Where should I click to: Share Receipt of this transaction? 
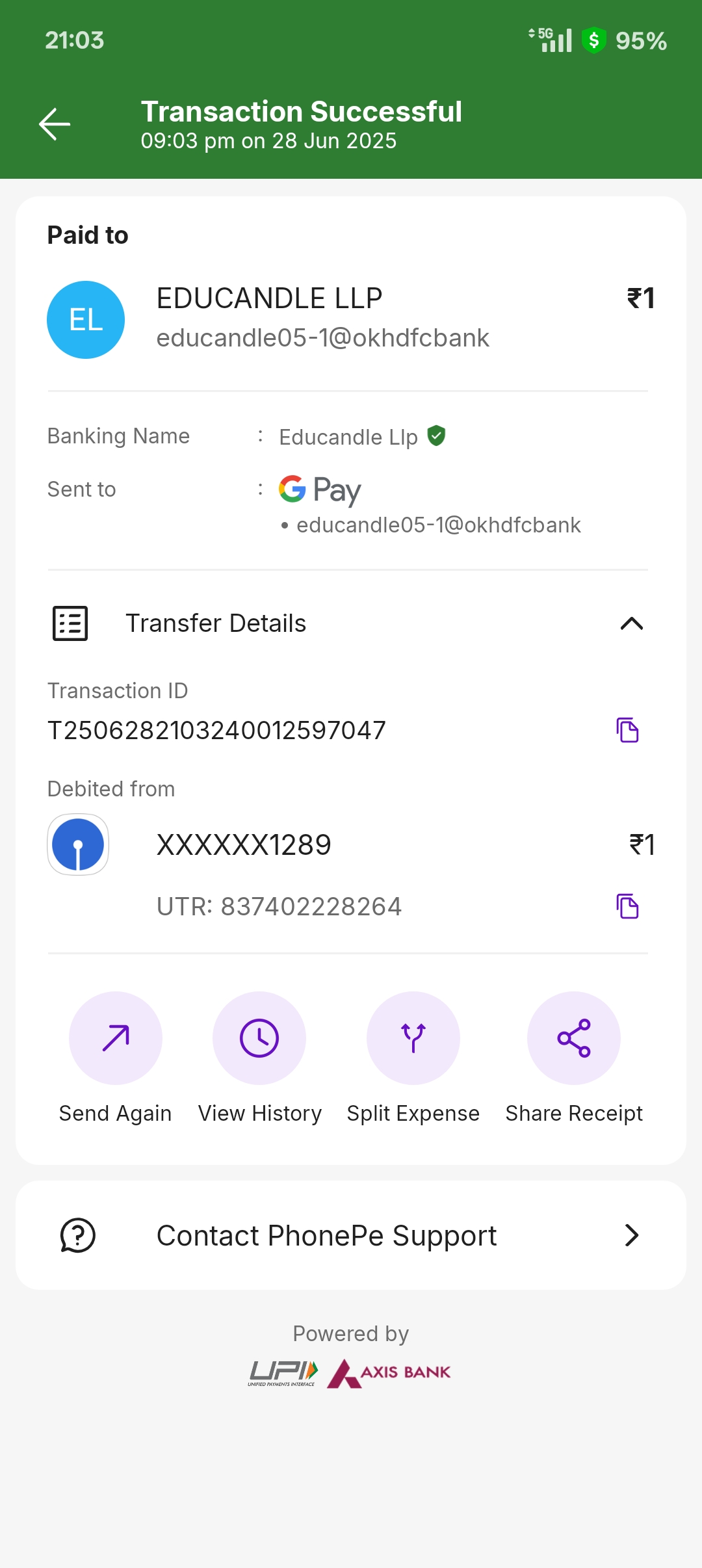574,1038
